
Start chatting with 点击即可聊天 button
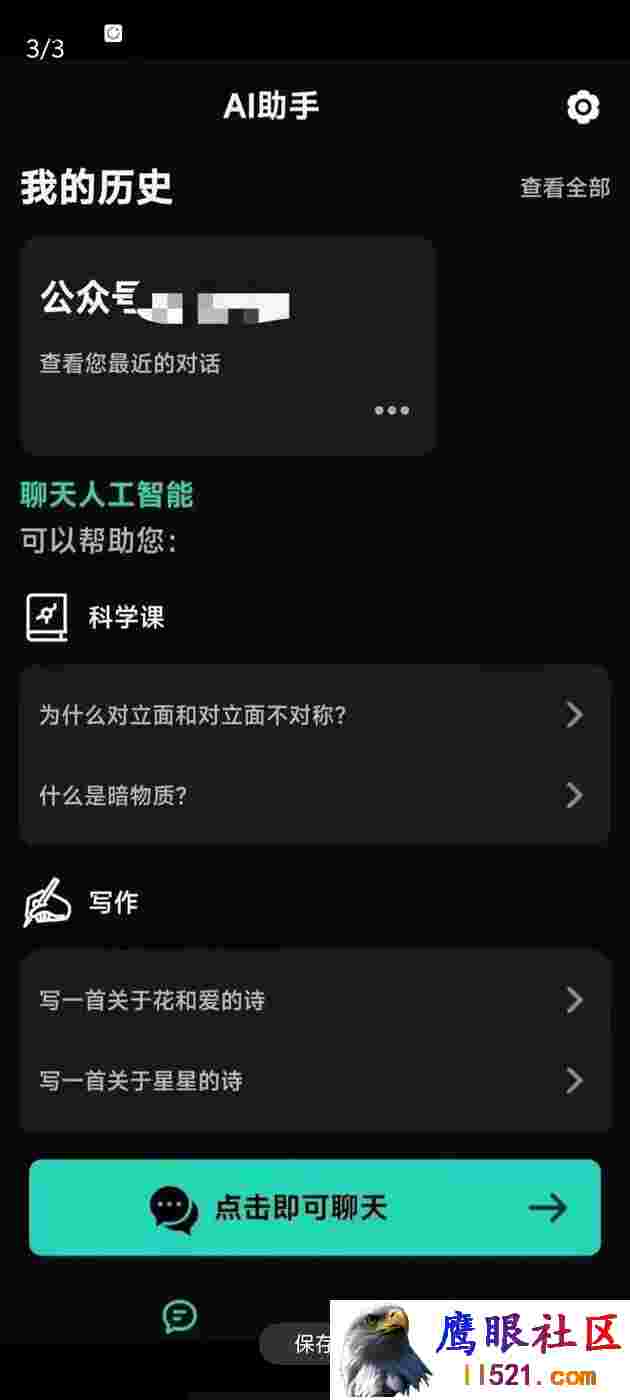(x=315, y=1207)
